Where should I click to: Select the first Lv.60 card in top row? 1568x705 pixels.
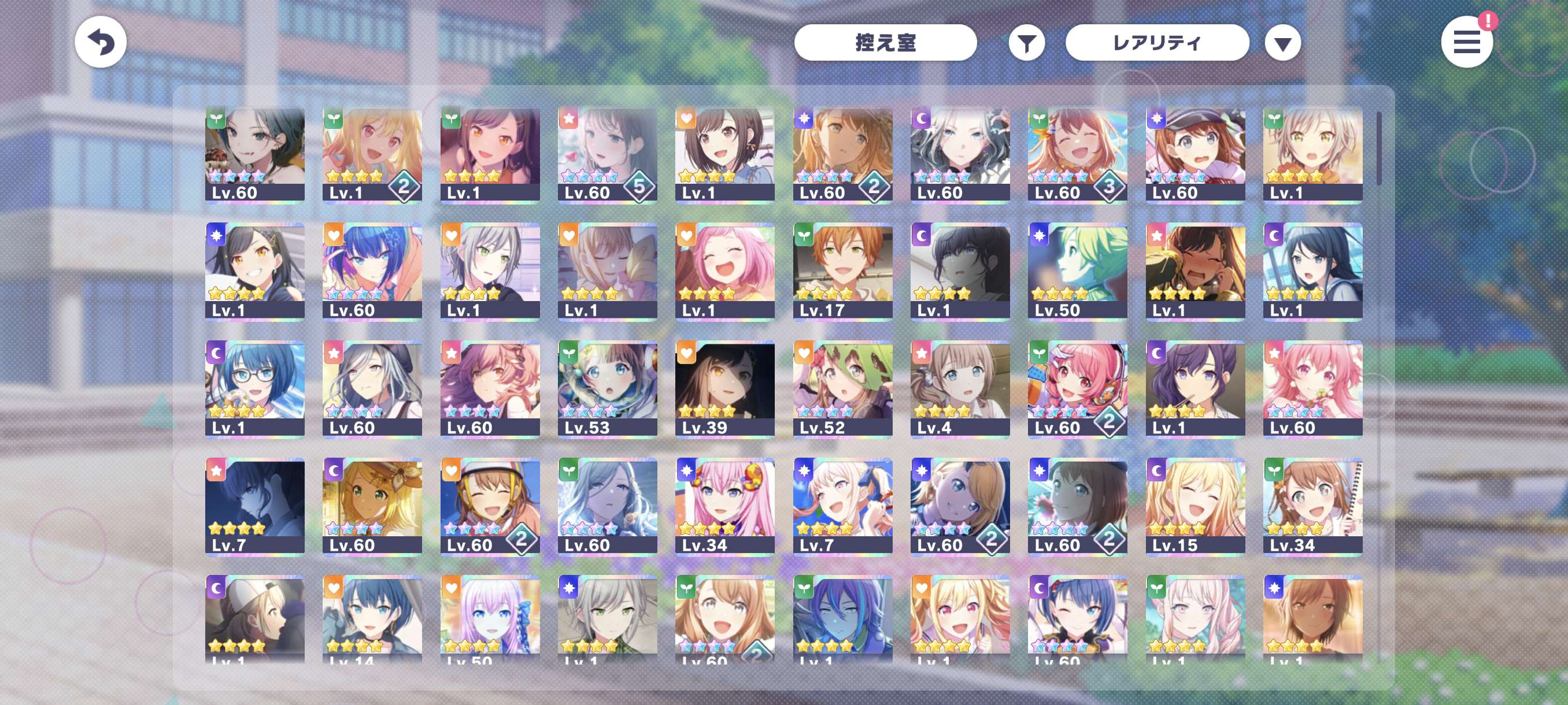254,155
